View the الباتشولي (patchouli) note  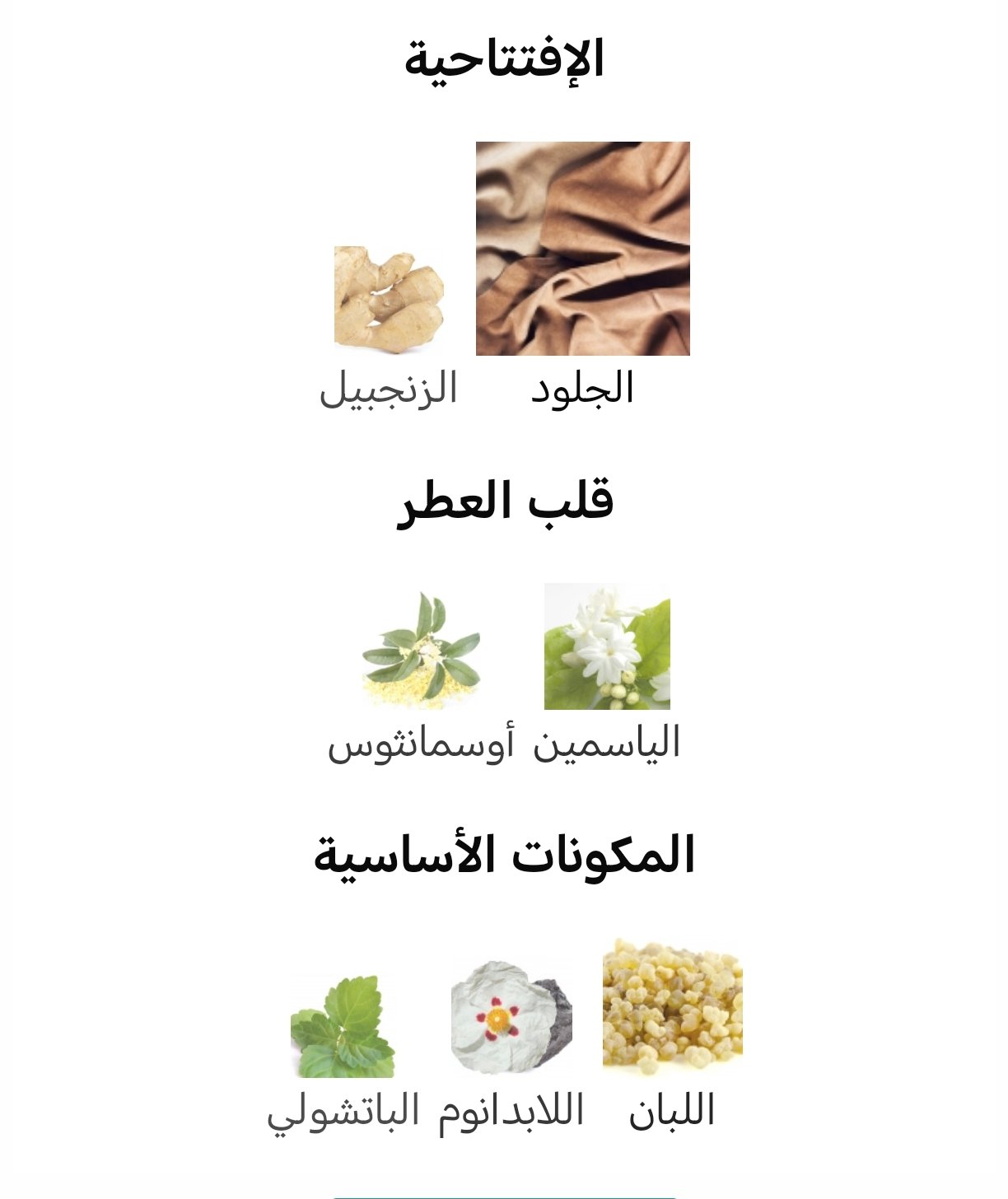[x=343, y=1026]
